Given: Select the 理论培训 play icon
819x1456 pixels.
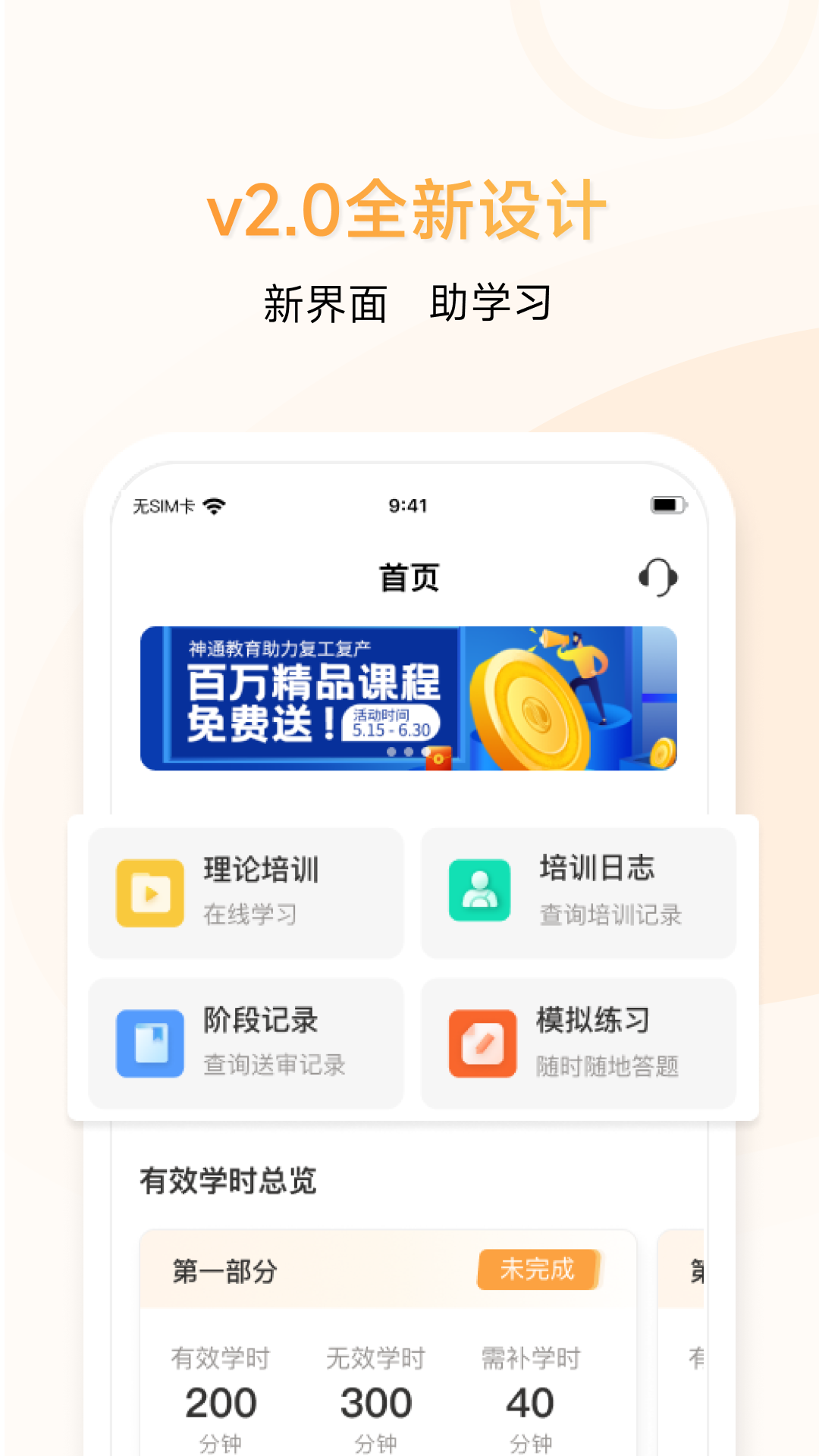Looking at the screenshot, I should click(149, 893).
